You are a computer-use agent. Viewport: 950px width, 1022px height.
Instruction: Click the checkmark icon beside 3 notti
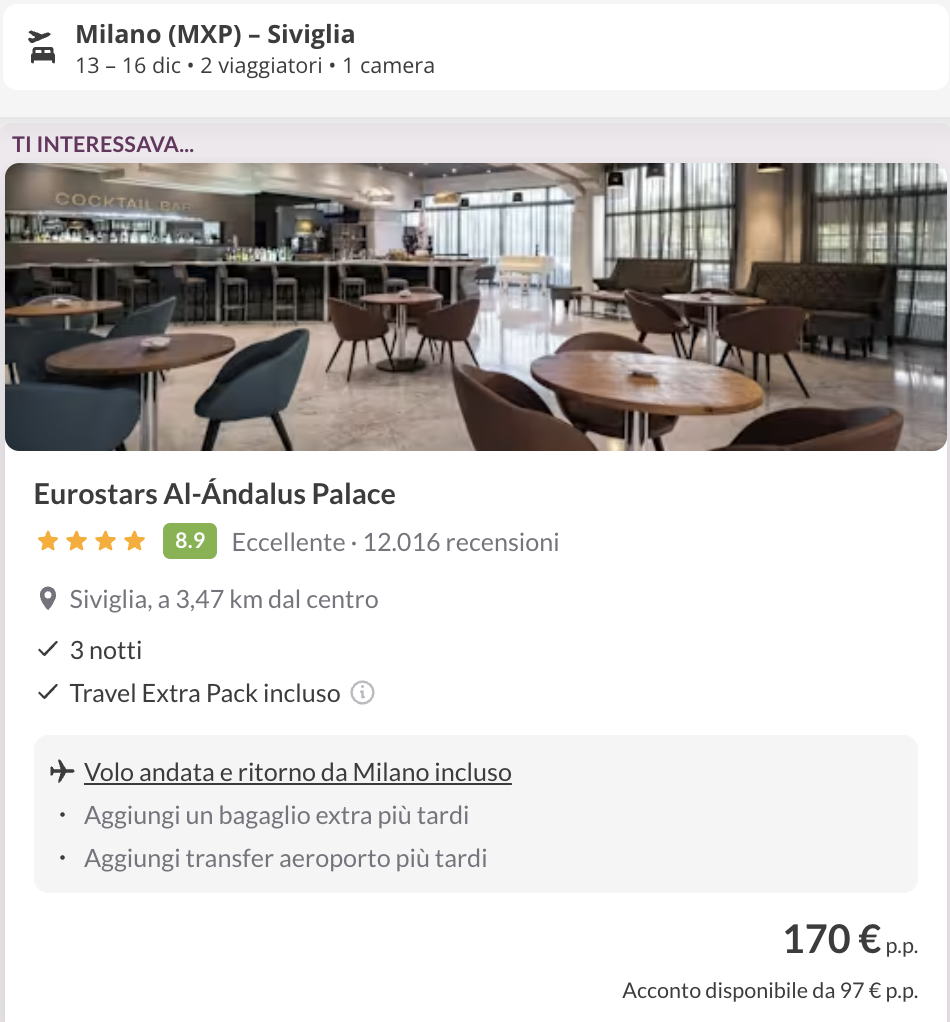[x=45, y=648]
